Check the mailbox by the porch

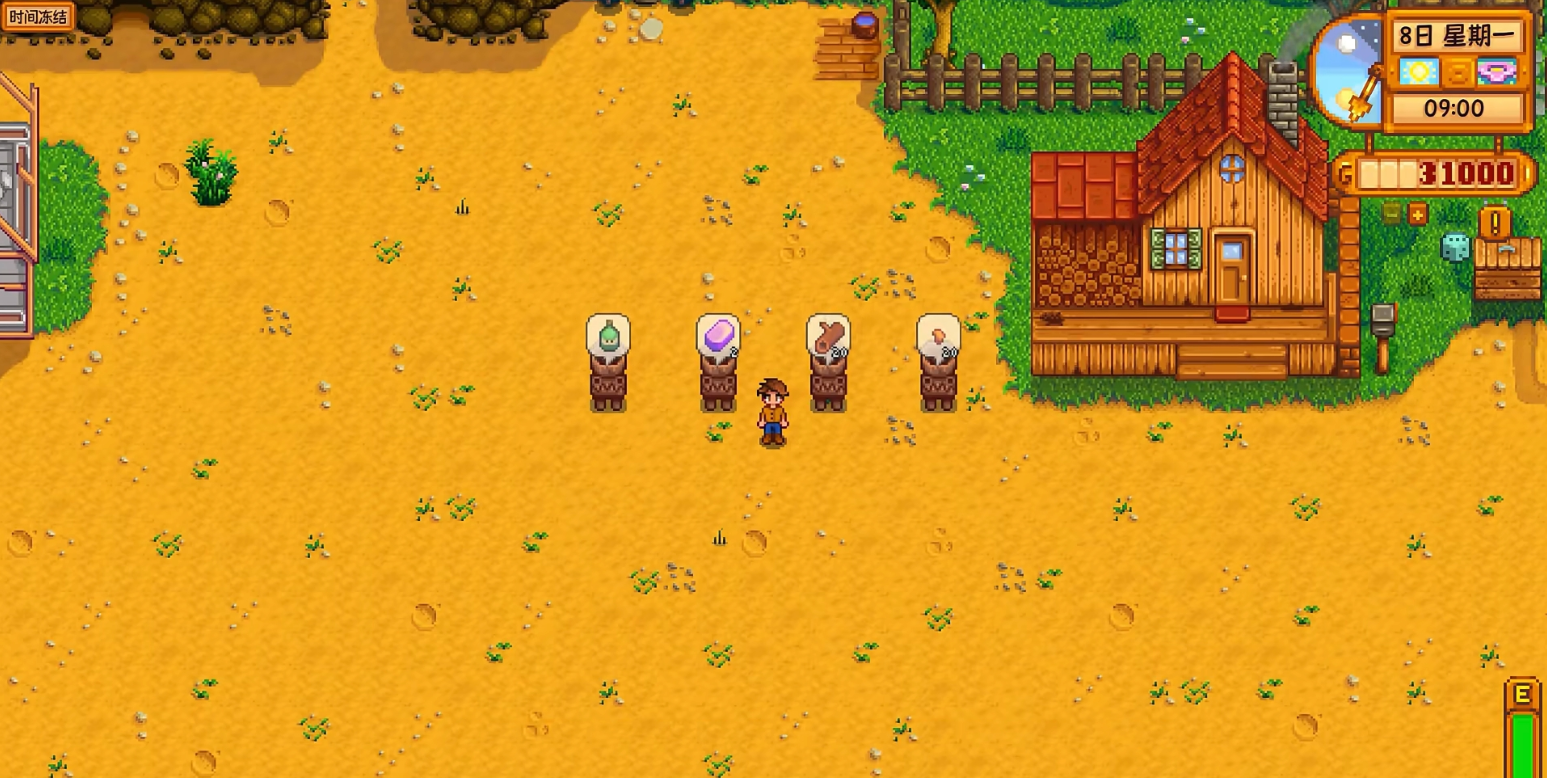[1383, 336]
